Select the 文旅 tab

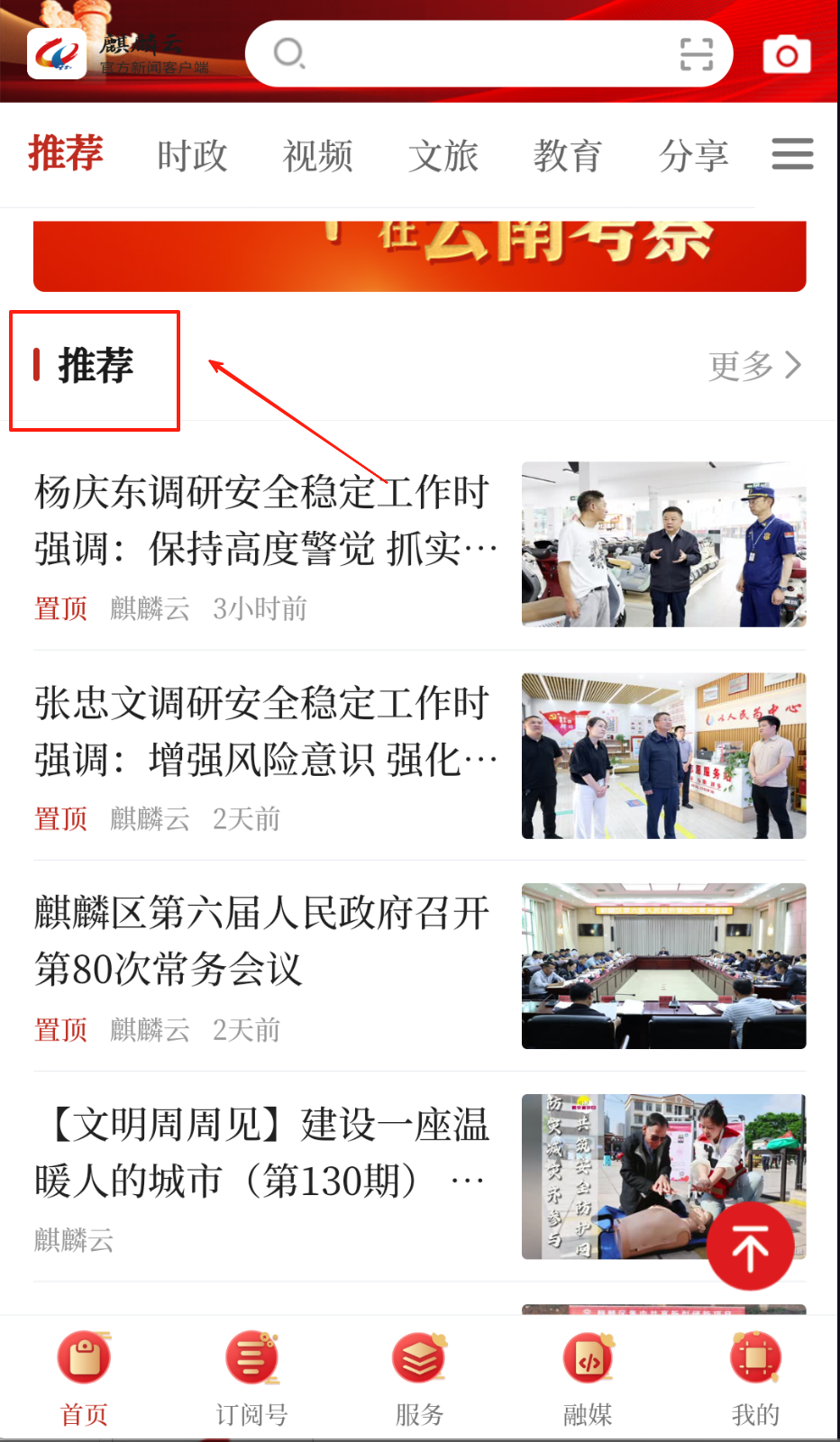(443, 156)
